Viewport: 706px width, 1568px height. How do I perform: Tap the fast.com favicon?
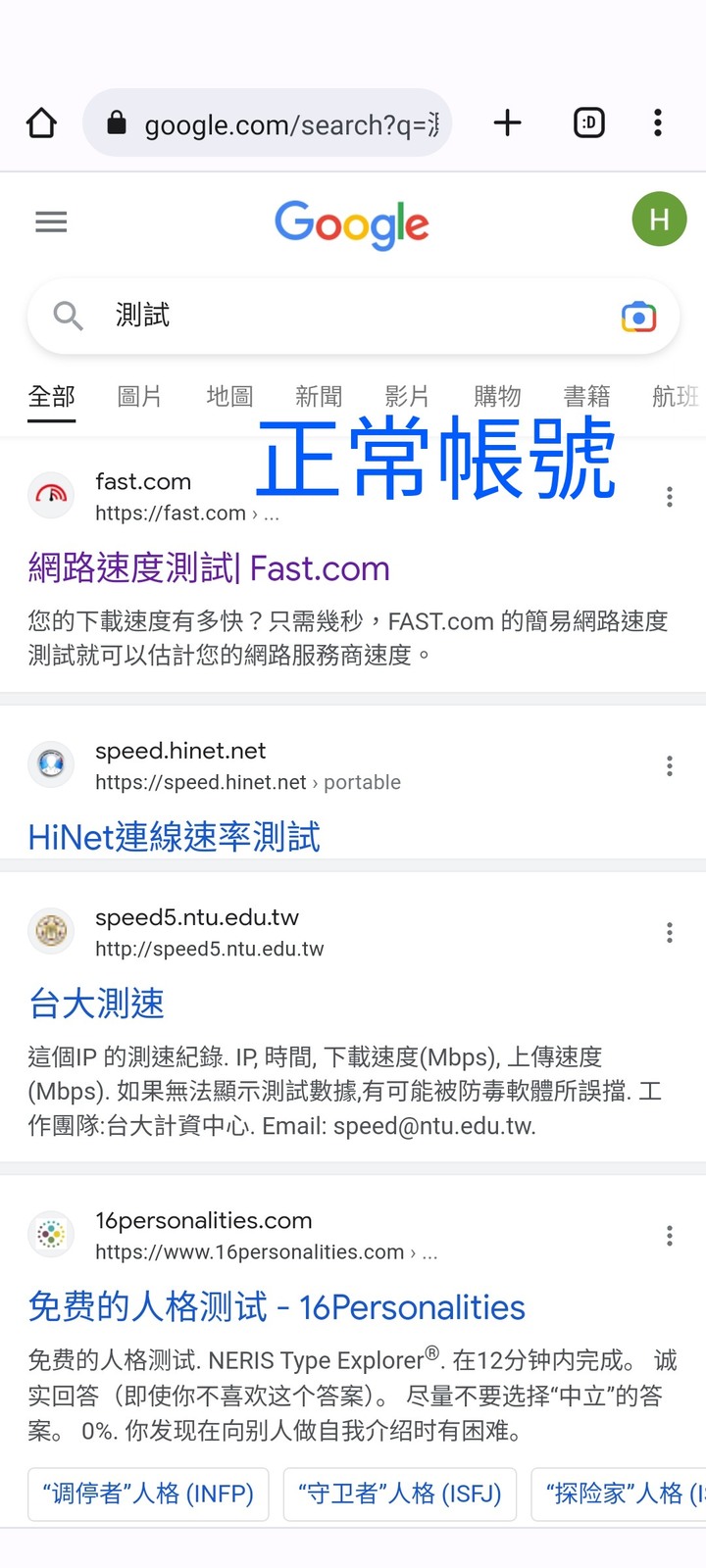pos(51,496)
